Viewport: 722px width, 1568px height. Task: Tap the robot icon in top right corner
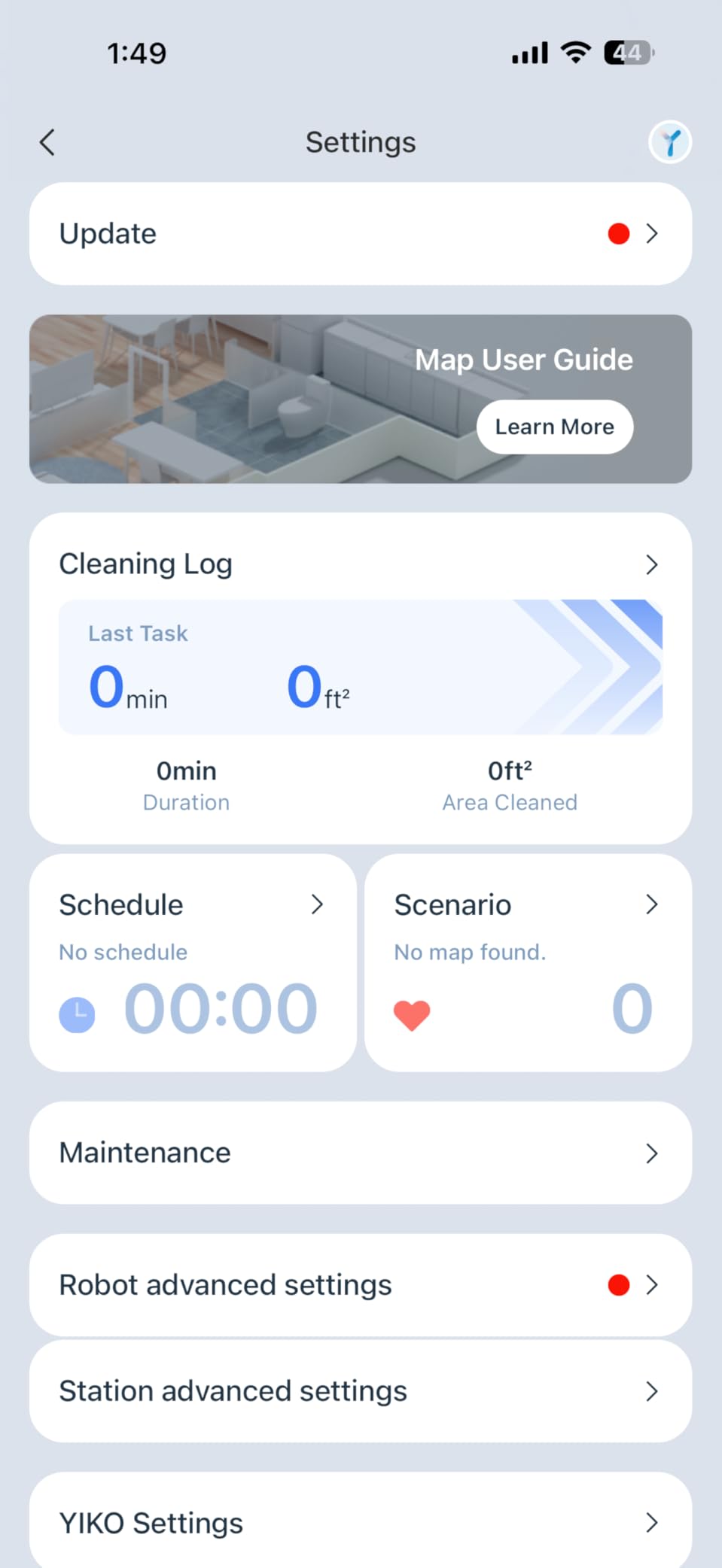[669, 141]
